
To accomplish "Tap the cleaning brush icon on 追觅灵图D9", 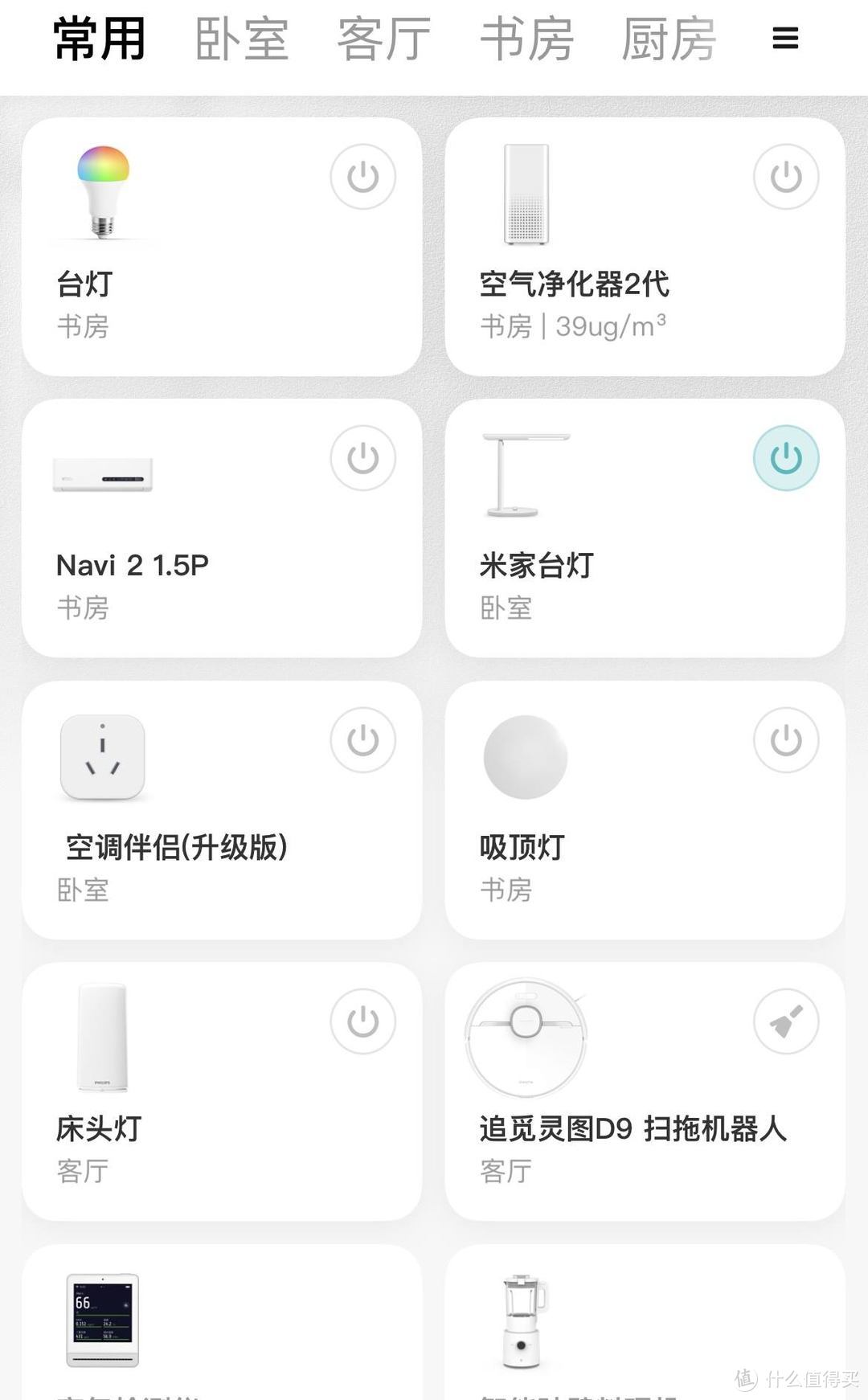I will click(786, 1021).
